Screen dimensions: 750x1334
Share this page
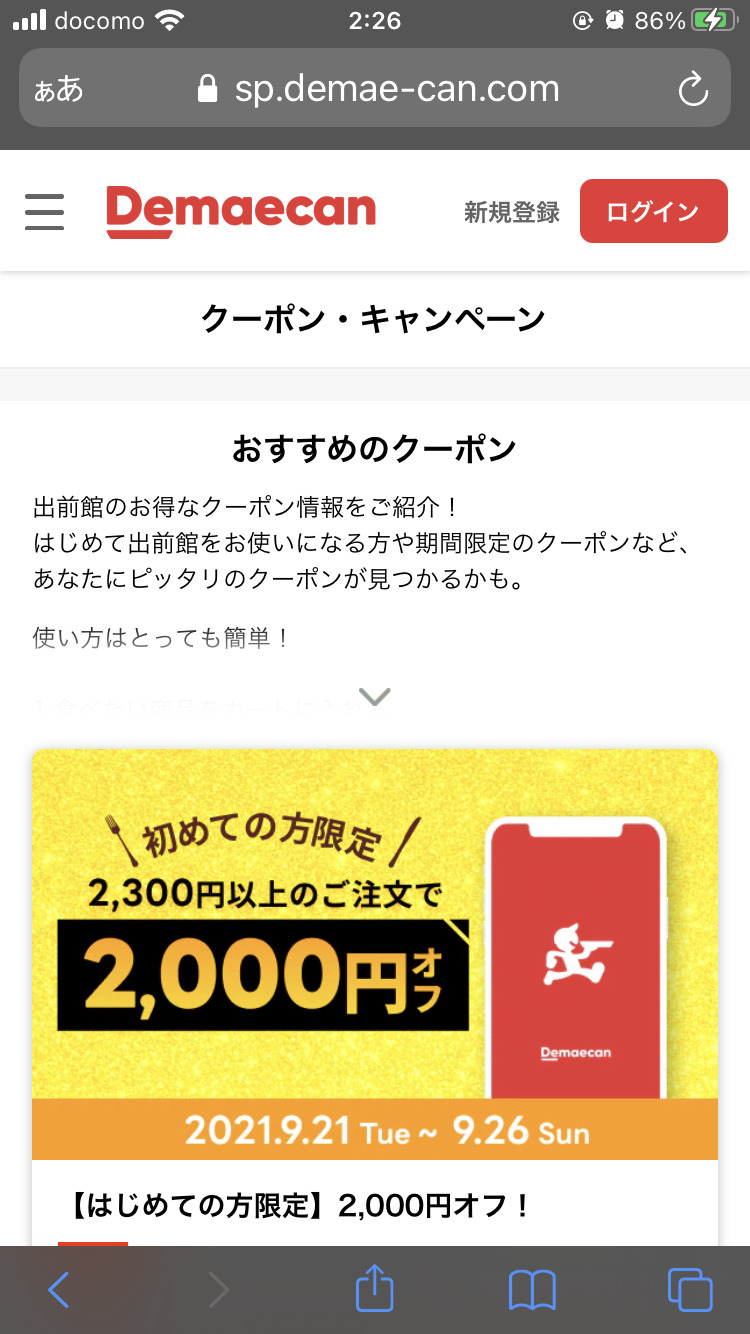[375, 1290]
